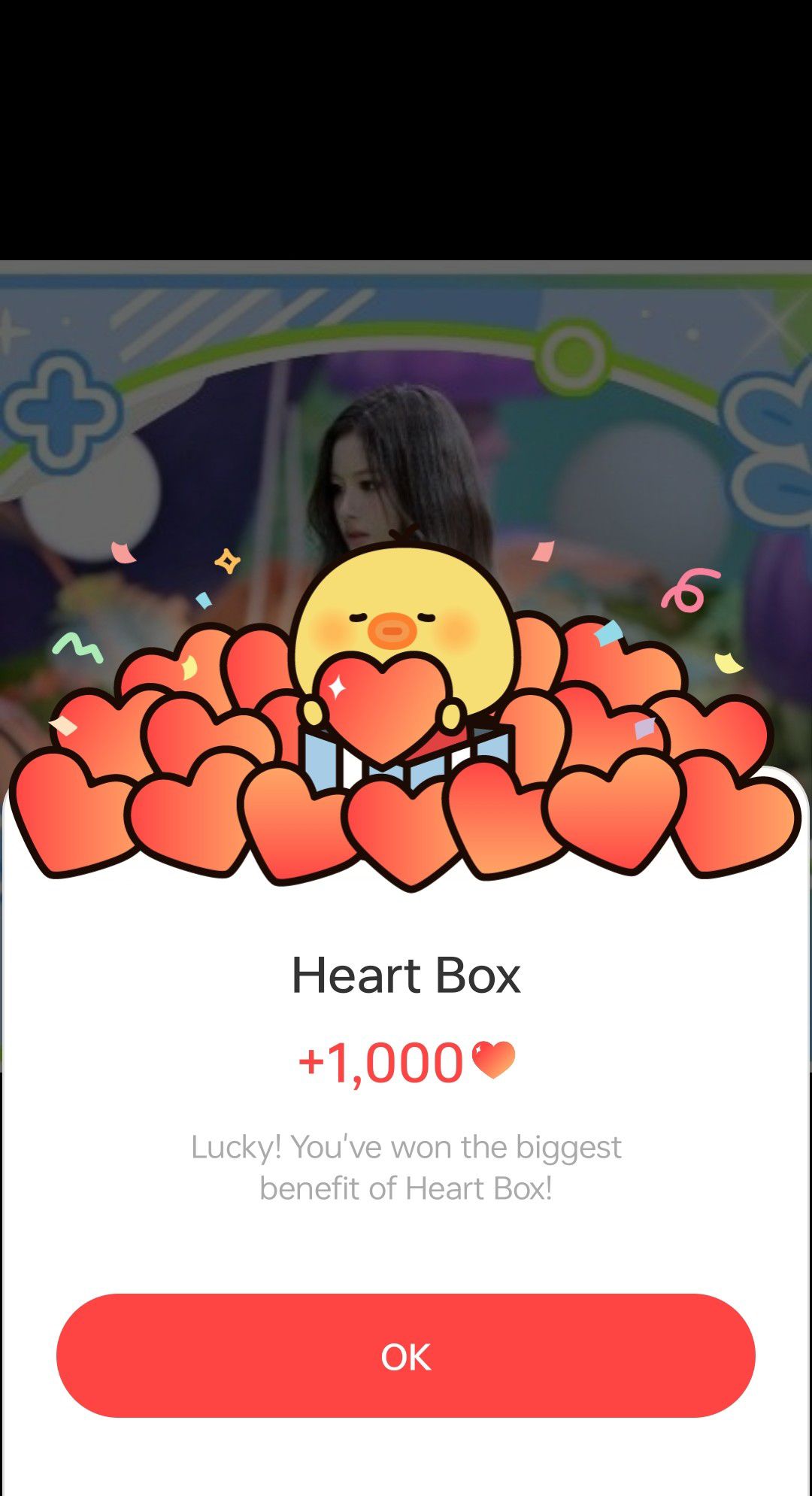Confirm the Heart Box reward with OK
Image resolution: width=812 pixels, height=1496 pixels.
[x=406, y=1356]
